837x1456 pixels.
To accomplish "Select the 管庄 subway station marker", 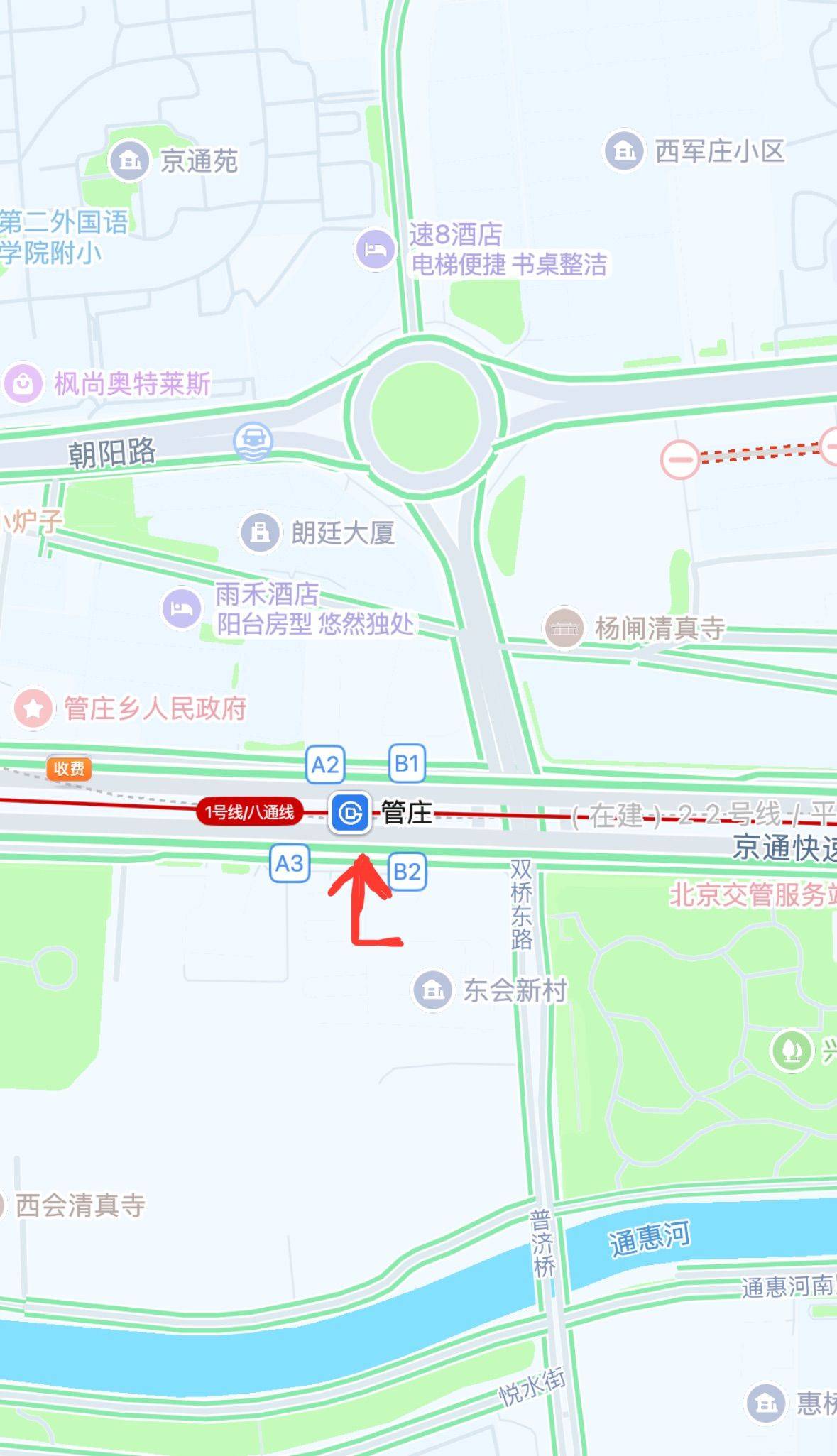I will (349, 812).
